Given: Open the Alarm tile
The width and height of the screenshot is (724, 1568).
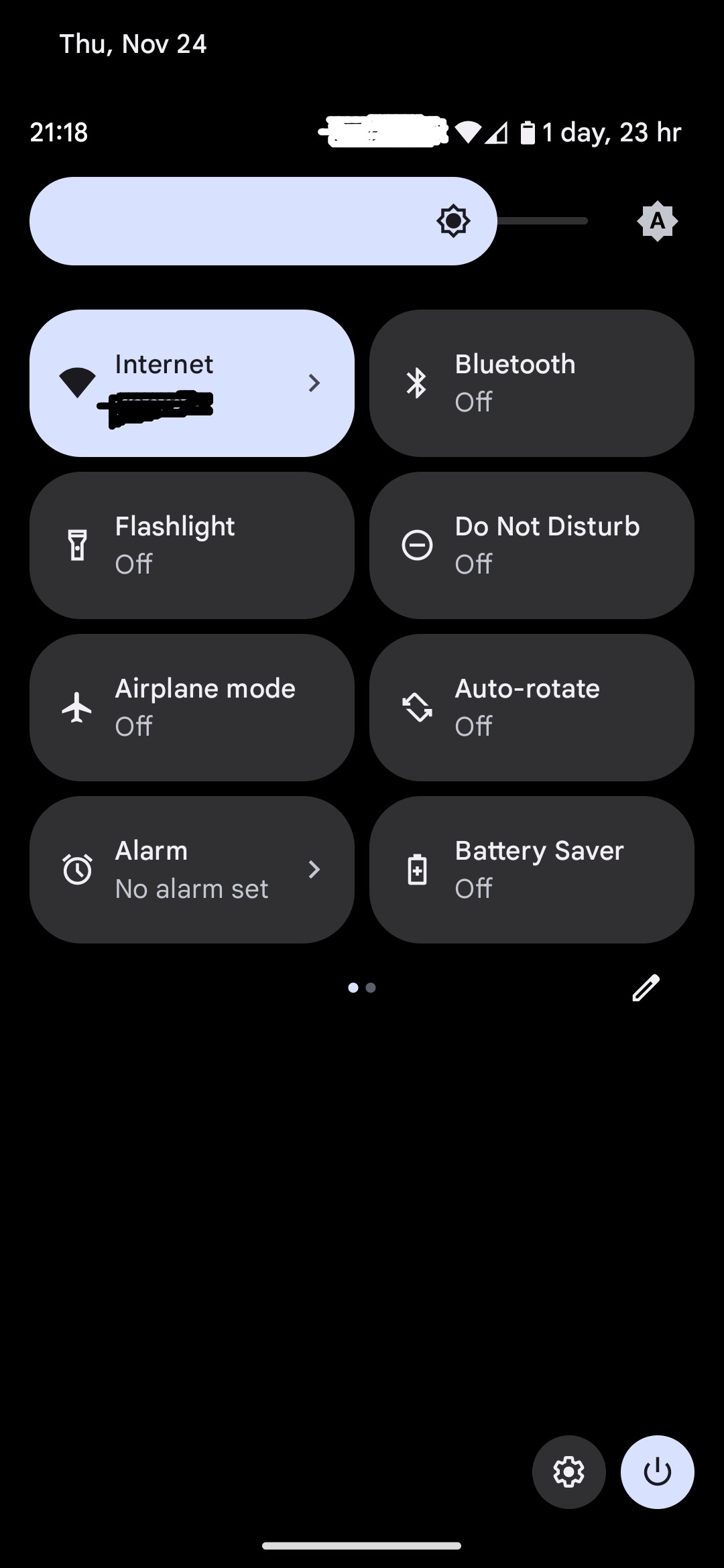Looking at the screenshot, I should coord(192,870).
